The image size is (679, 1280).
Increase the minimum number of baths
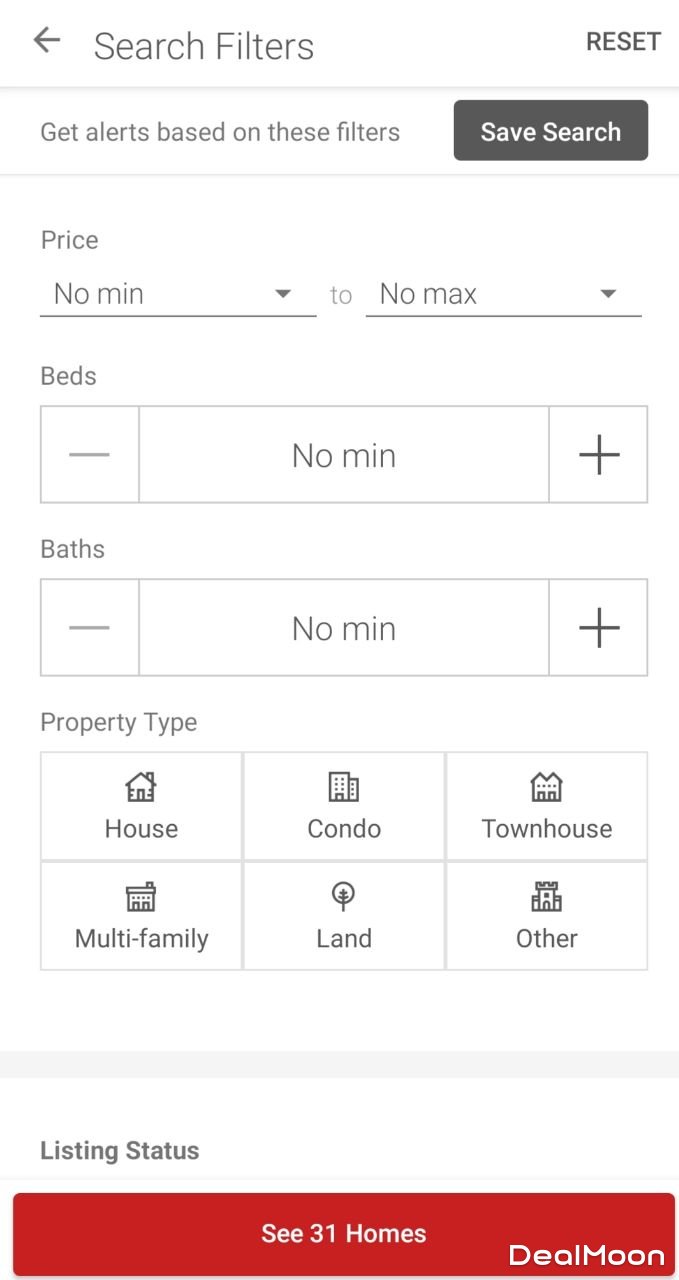point(598,628)
